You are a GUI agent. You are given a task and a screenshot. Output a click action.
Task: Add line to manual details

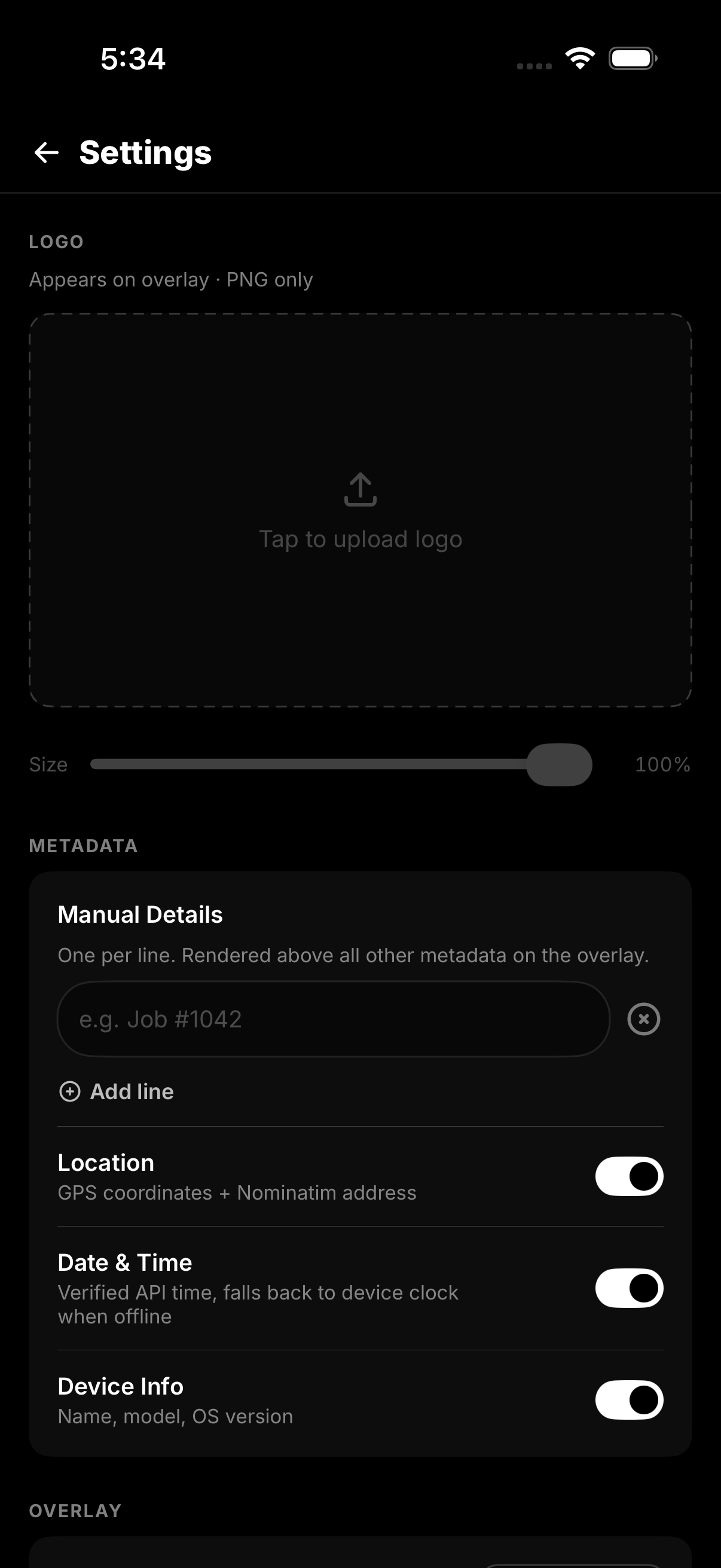click(x=116, y=1091)
